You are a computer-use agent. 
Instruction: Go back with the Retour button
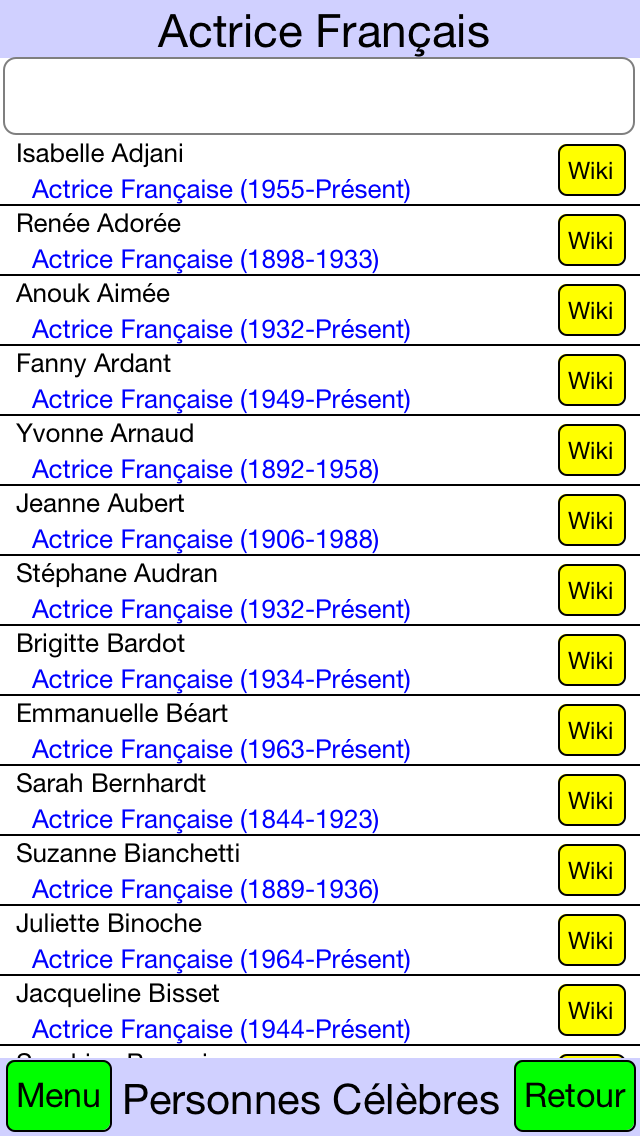pyautogui.click(x=575, y=1095)
